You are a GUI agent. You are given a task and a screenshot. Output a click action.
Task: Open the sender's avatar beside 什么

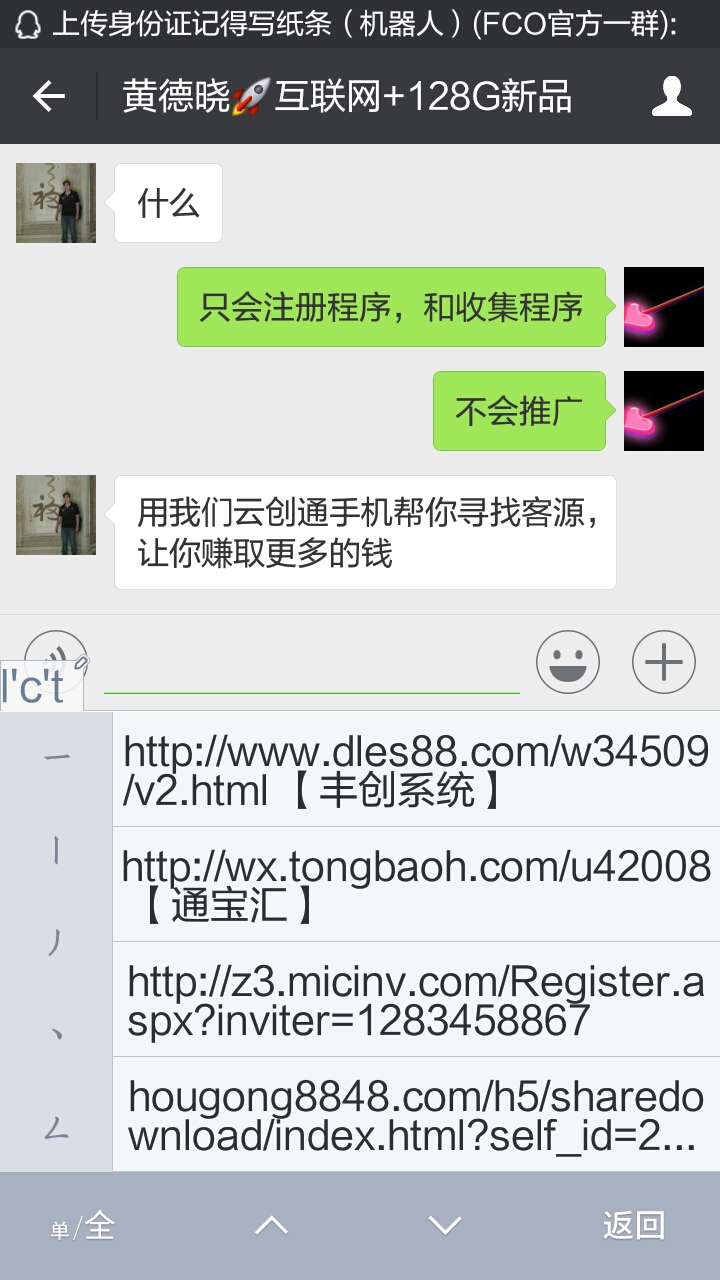pyautogui.click(x=56, y=203)
